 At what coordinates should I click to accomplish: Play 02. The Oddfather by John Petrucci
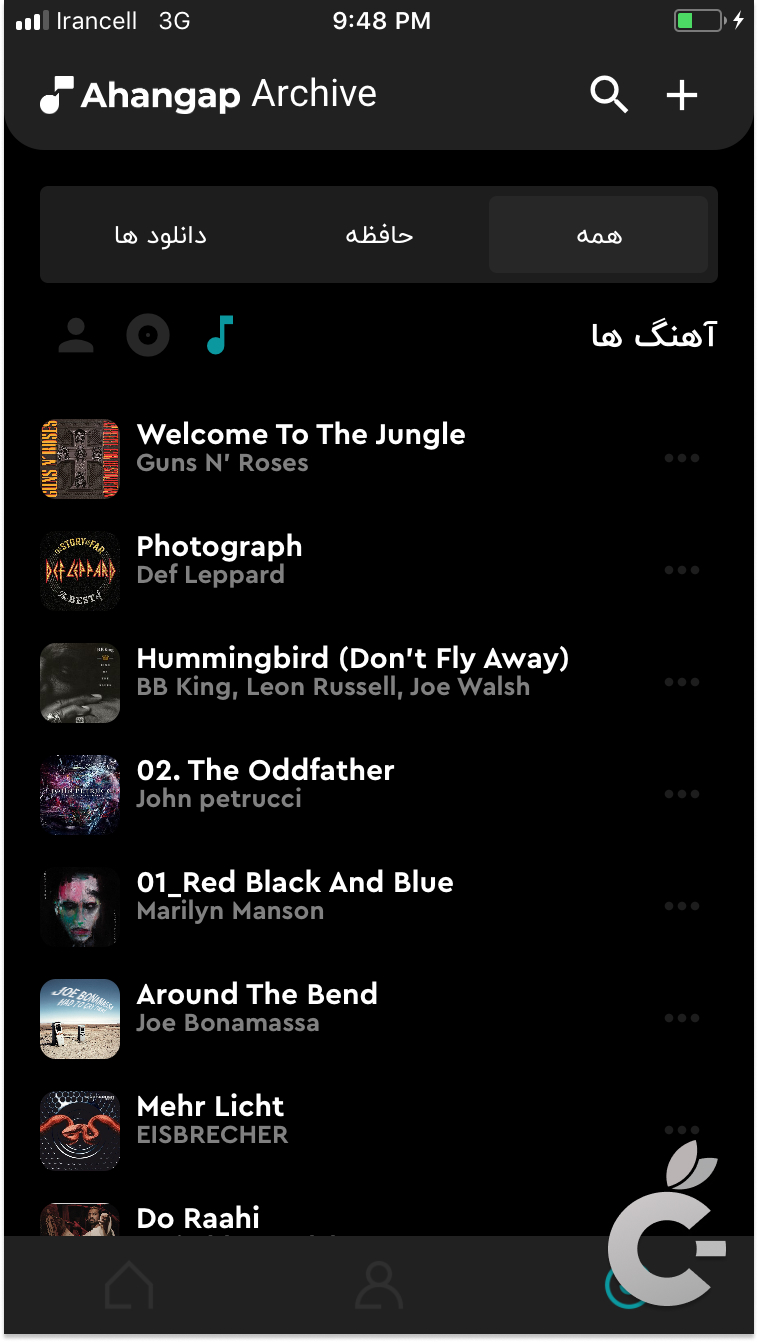coord(265,783)
